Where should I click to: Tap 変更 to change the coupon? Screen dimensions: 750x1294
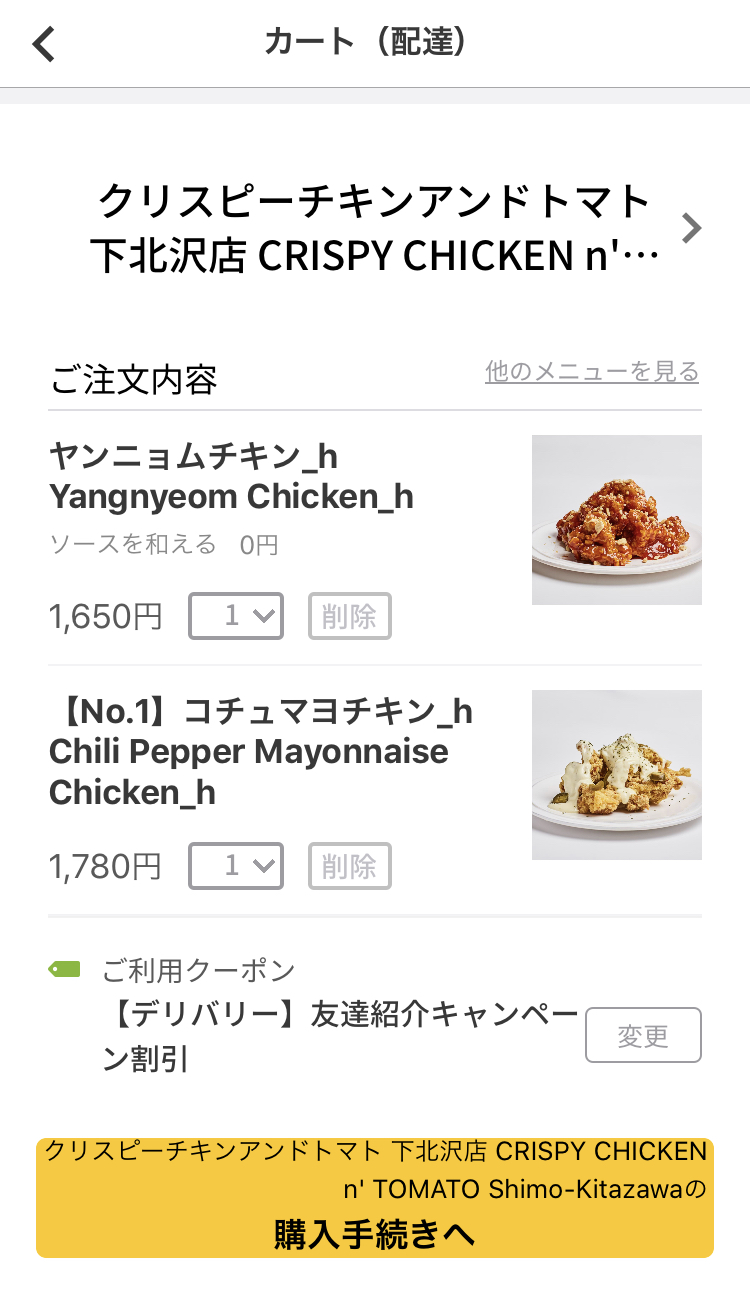[x=643, y=1035]
